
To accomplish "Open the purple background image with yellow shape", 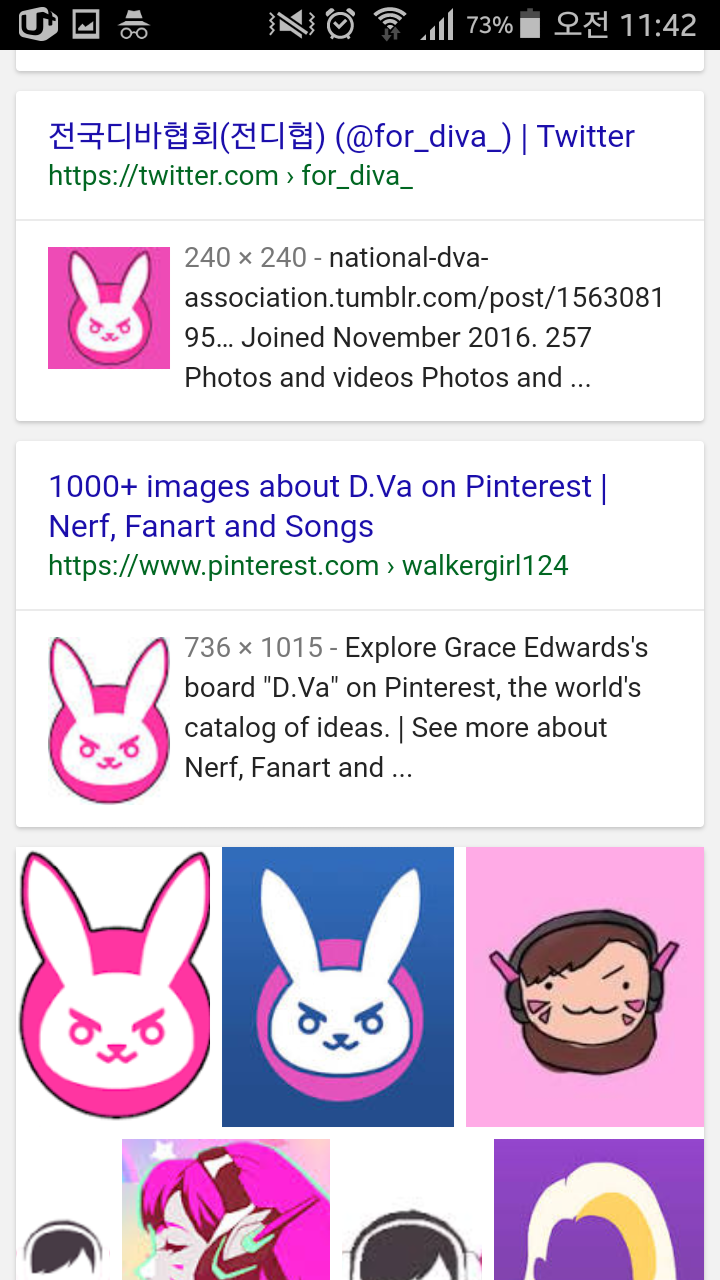I will [x=598, y=1209].
